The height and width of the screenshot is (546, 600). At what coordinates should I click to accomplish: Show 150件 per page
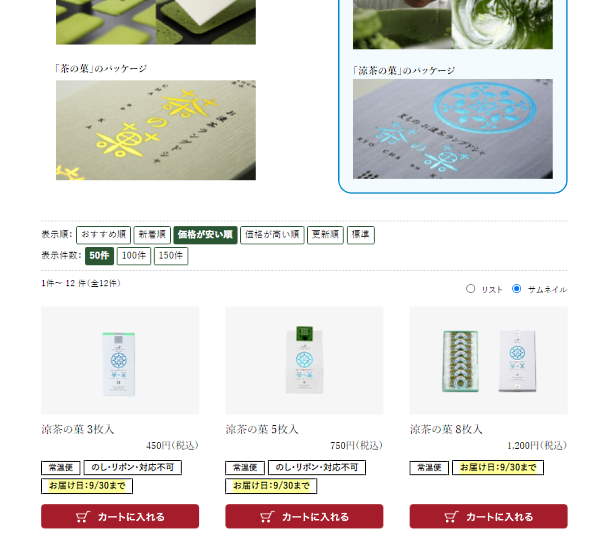(x=171, y=256)
